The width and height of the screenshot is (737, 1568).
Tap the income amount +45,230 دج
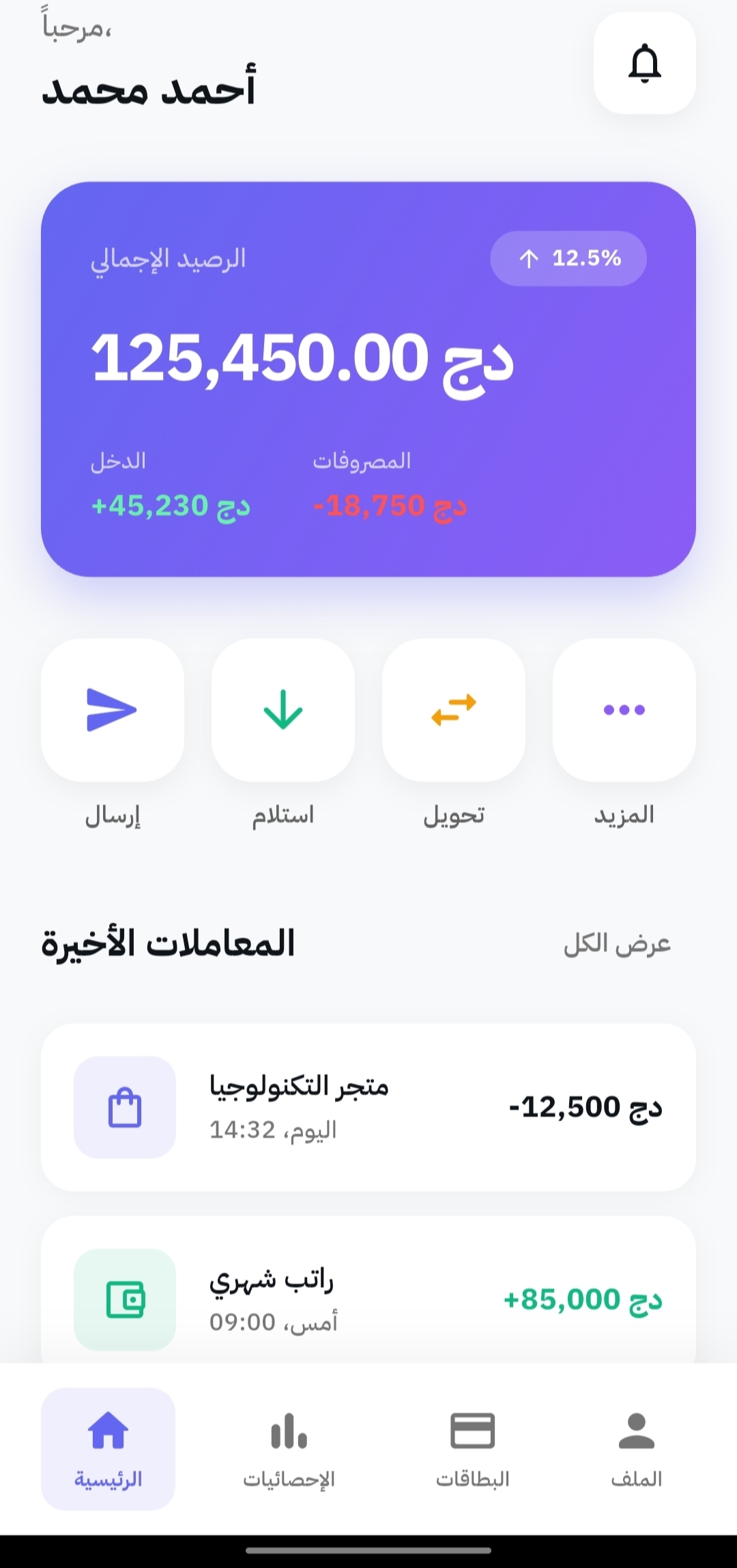click(171, 506)
